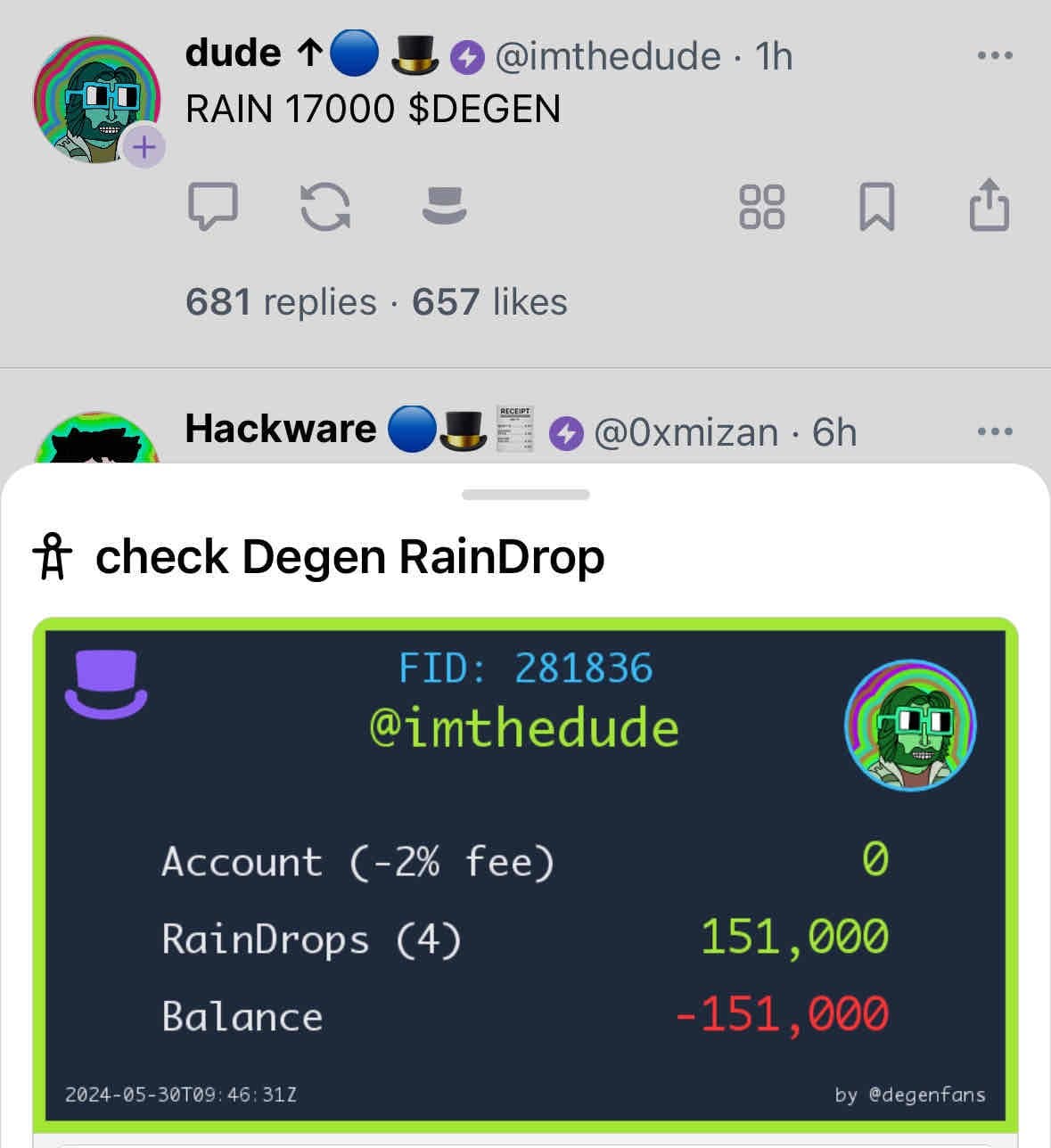Collapse the bottom sheet via its drag handle
This screenshot has height=1148, width=1051.
[x=526, y=491]
